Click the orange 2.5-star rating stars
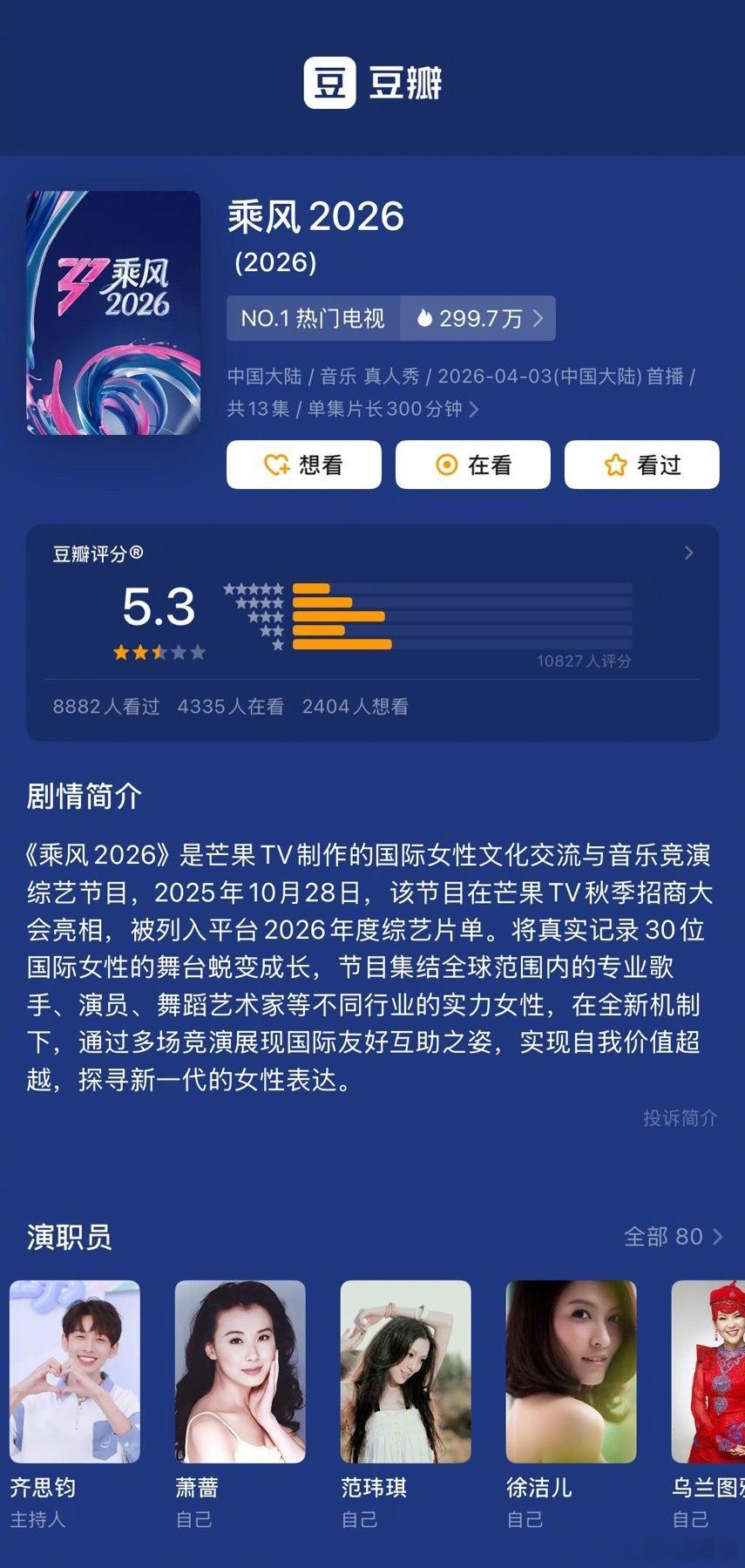Screen dimensions: 745x1568 tap(159, 650)
